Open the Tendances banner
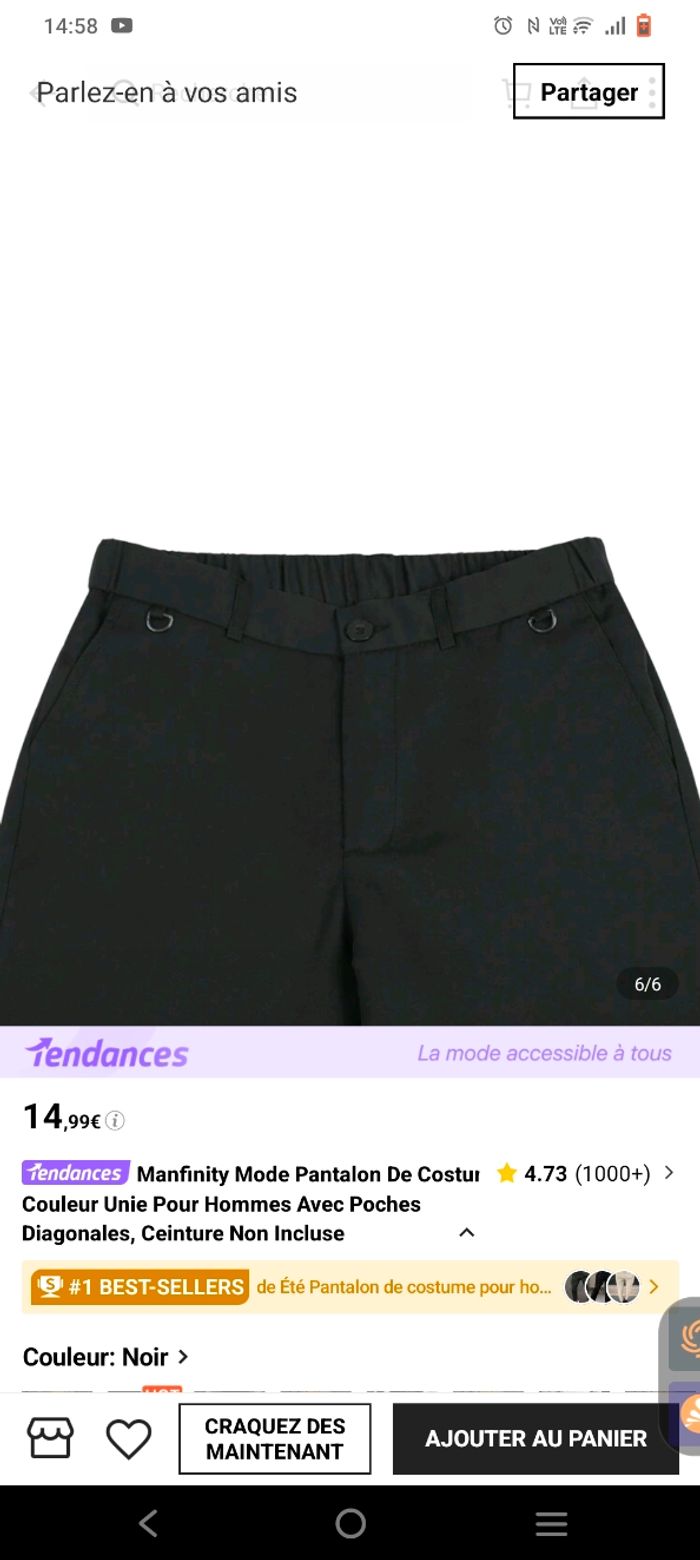Image resolution: width=700 pixels, height=1560 pixels. coord(350,1053)
